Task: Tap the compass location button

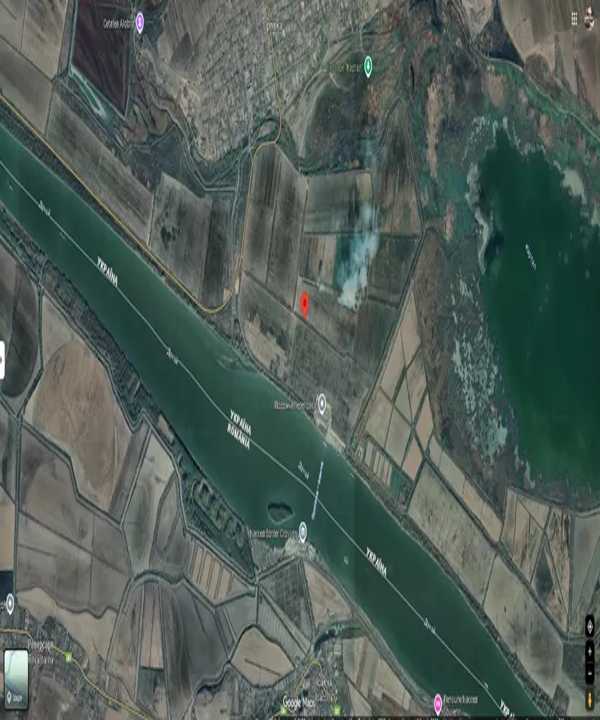Action: 589,626
